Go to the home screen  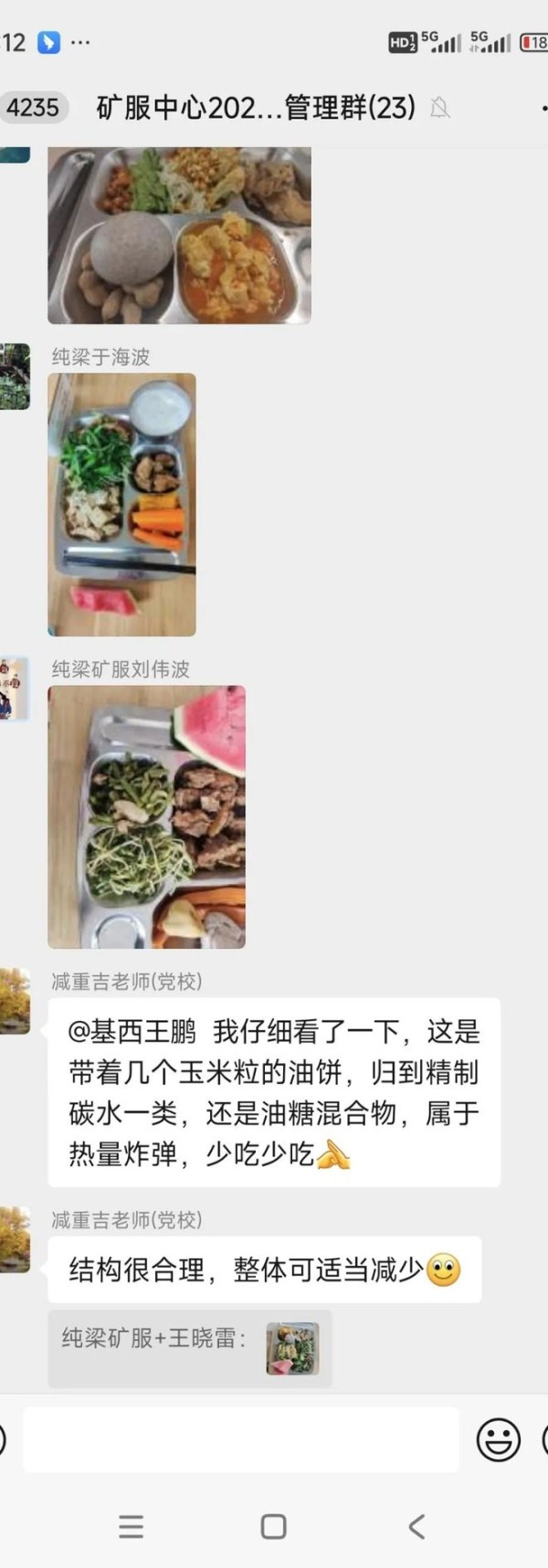tap(273, 1526)
